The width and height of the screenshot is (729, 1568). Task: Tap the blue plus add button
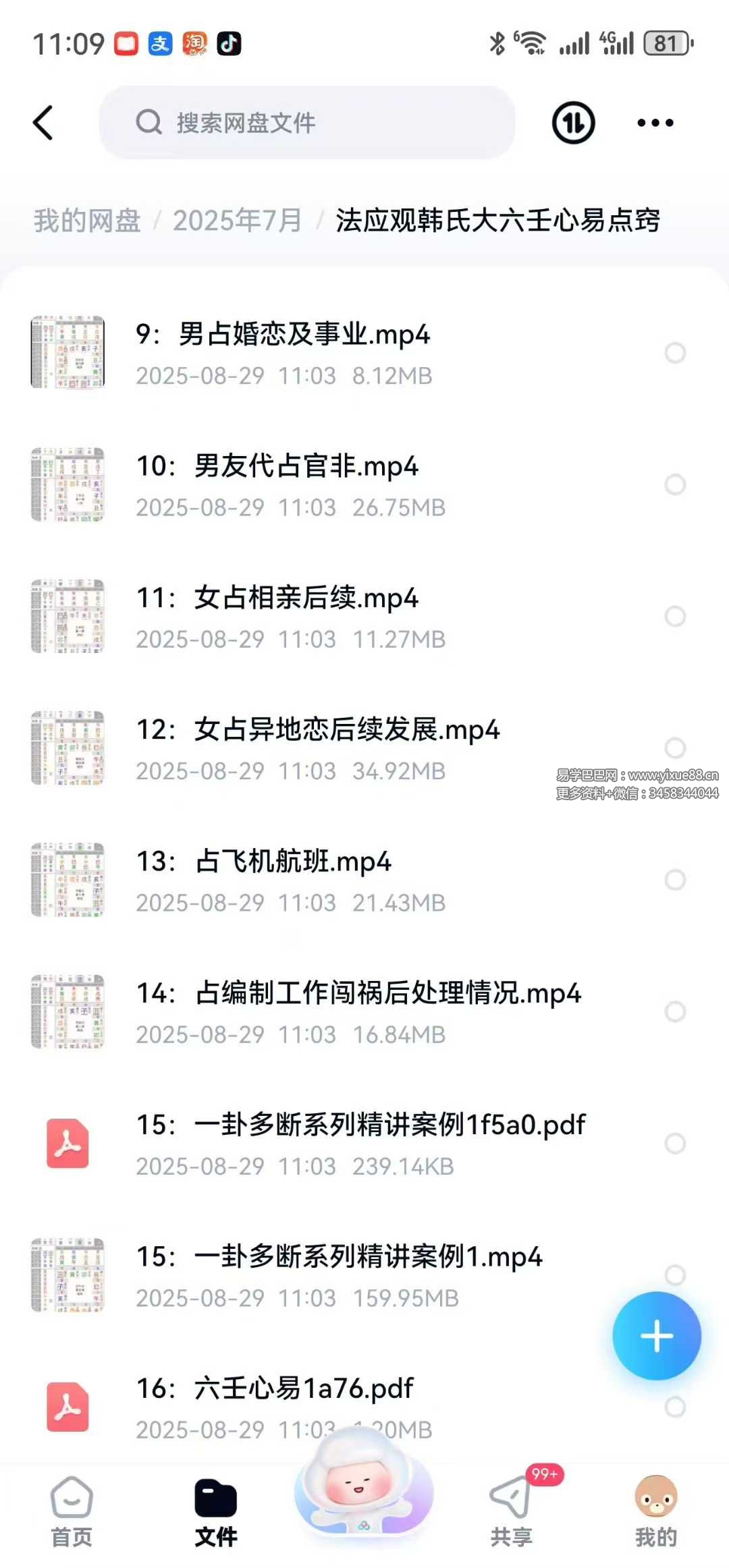(656, 1336)
